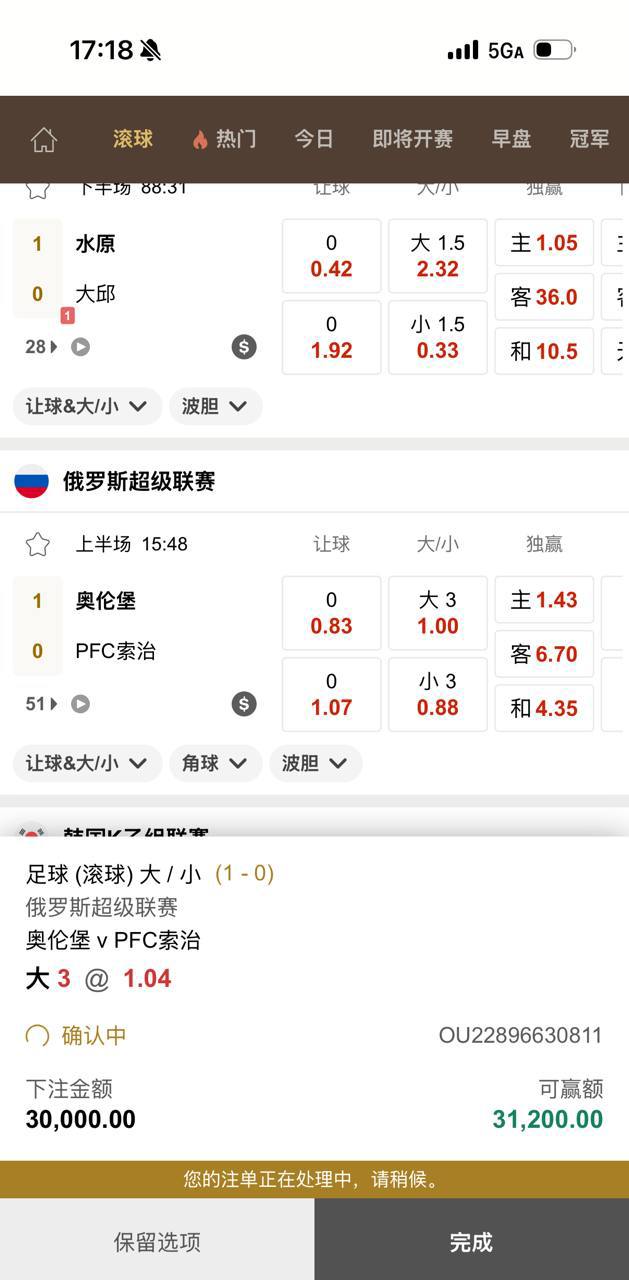Viewport: 629px width, 1280px height.
Task: Pick 客 36.0 for 水原 match
Action: (544, 297)
